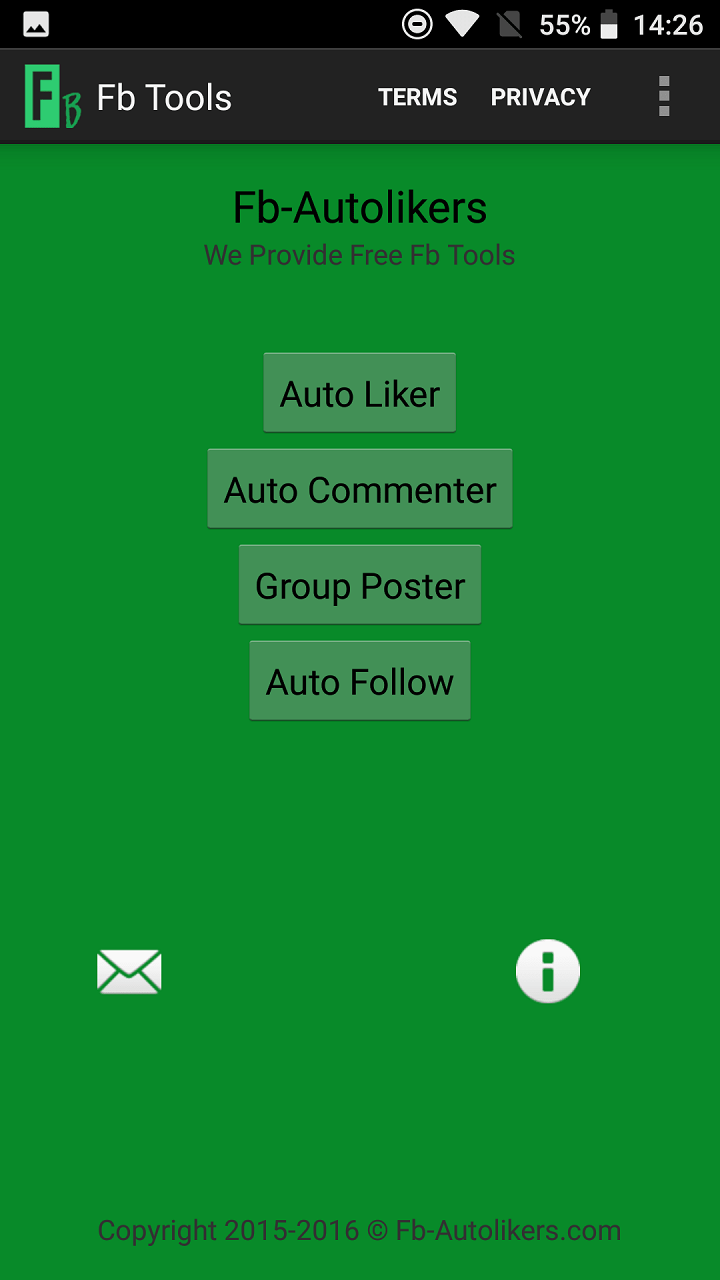Open the Group Poster tool

(360, 585)
